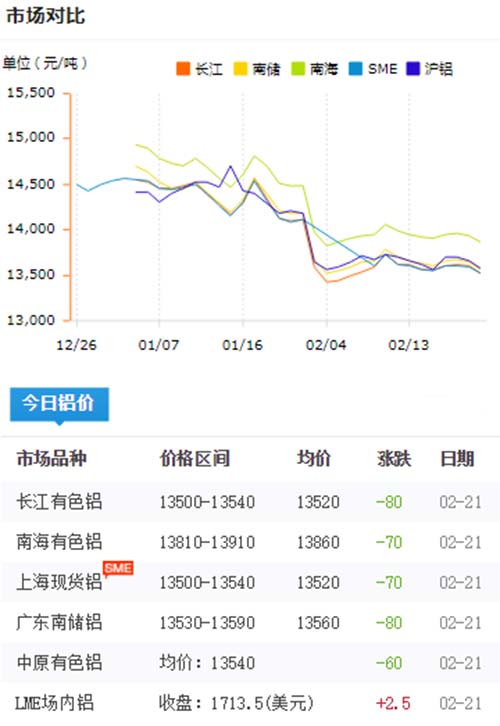Toggle the 南海 series in chart legend
The width and height of the screenshot is (500, 726).
click(x=315, y=69)
